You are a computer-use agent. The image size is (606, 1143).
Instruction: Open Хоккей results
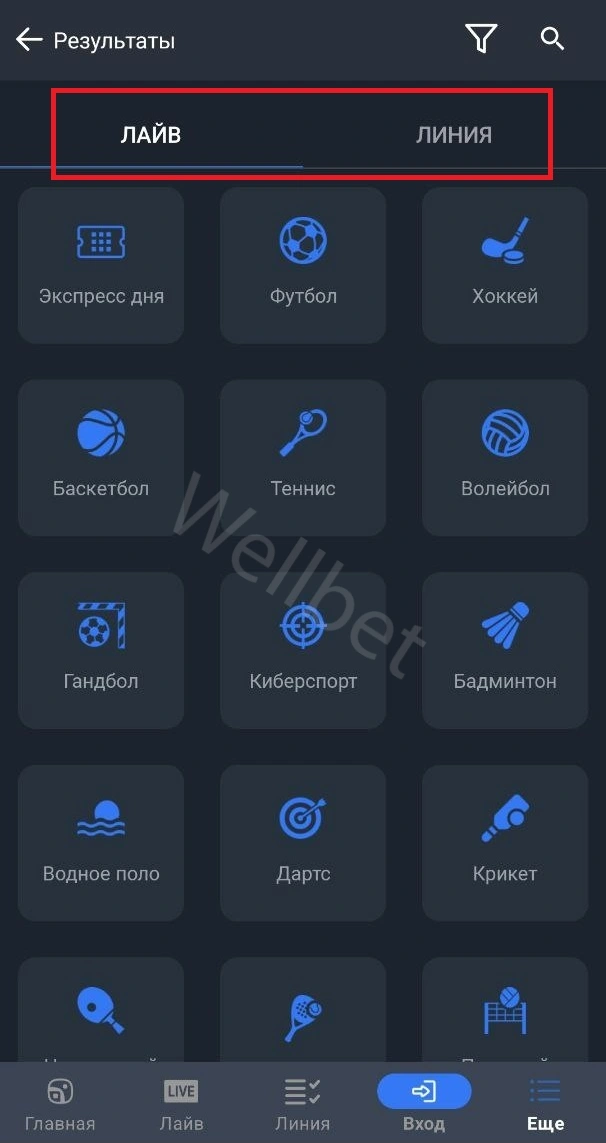(x=505, y=265)
